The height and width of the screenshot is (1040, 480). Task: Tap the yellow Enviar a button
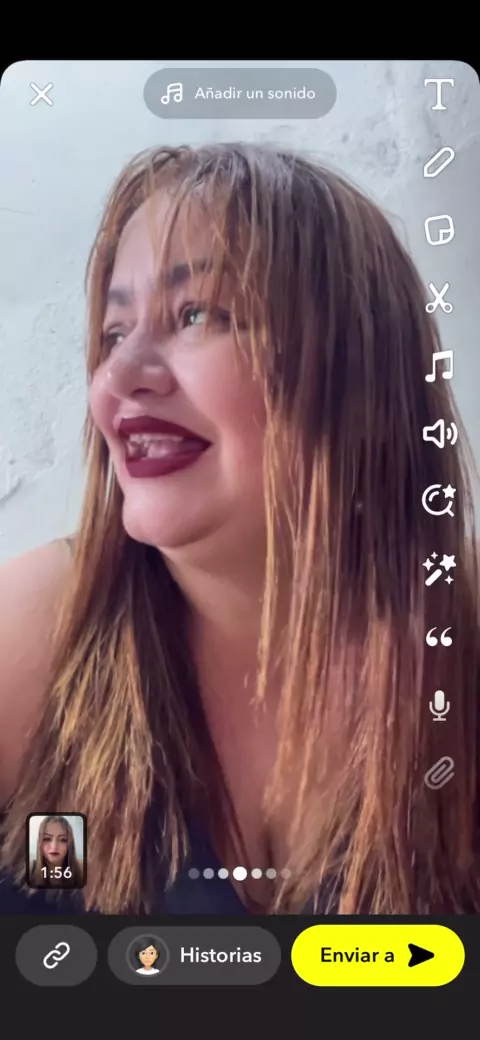click(x=378, y=956)
